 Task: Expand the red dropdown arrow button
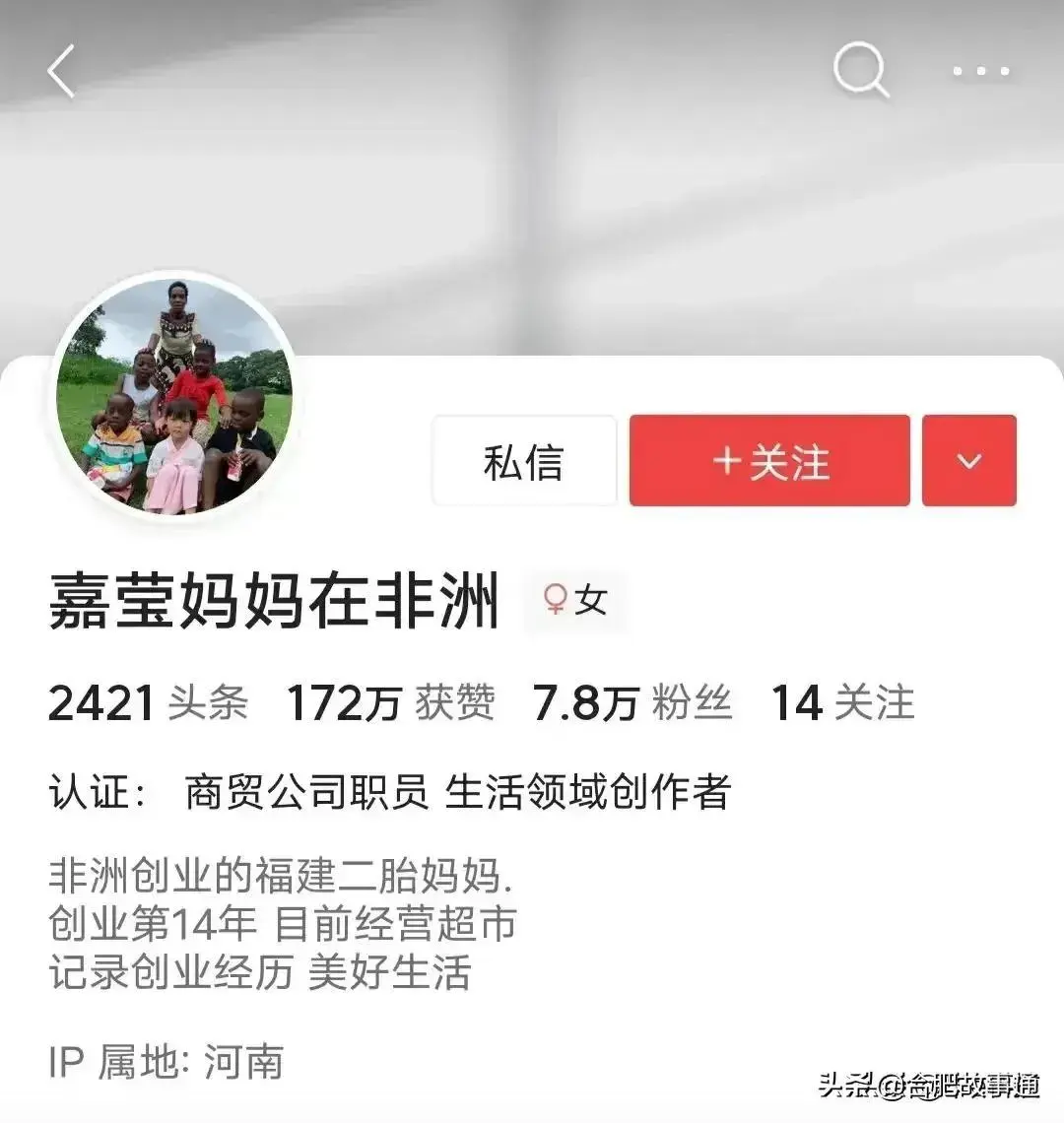tap(968, 461)
